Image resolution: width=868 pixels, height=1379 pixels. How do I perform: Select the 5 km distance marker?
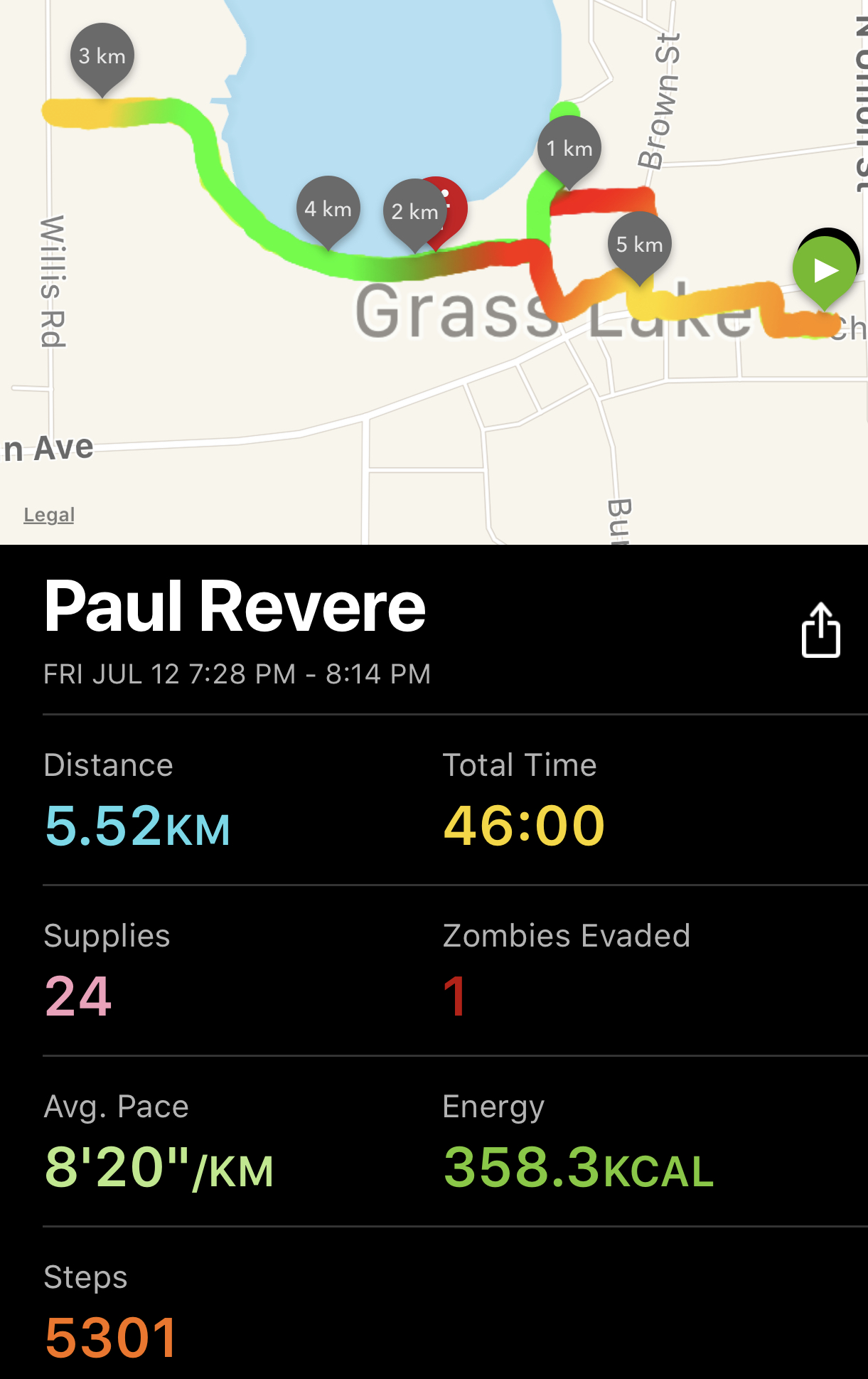pos(639,245)
